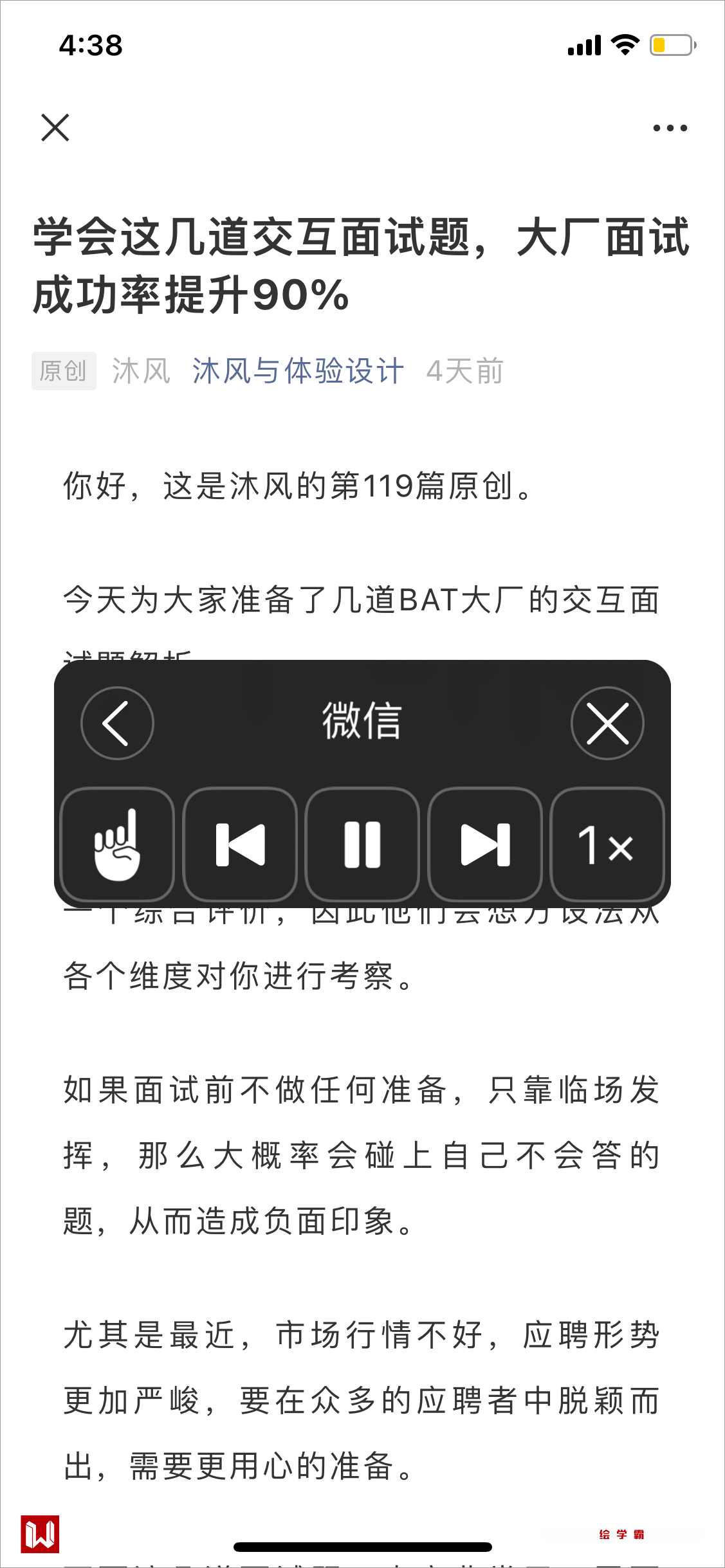Change the 1x speaking speed

(x=607, y=844)
